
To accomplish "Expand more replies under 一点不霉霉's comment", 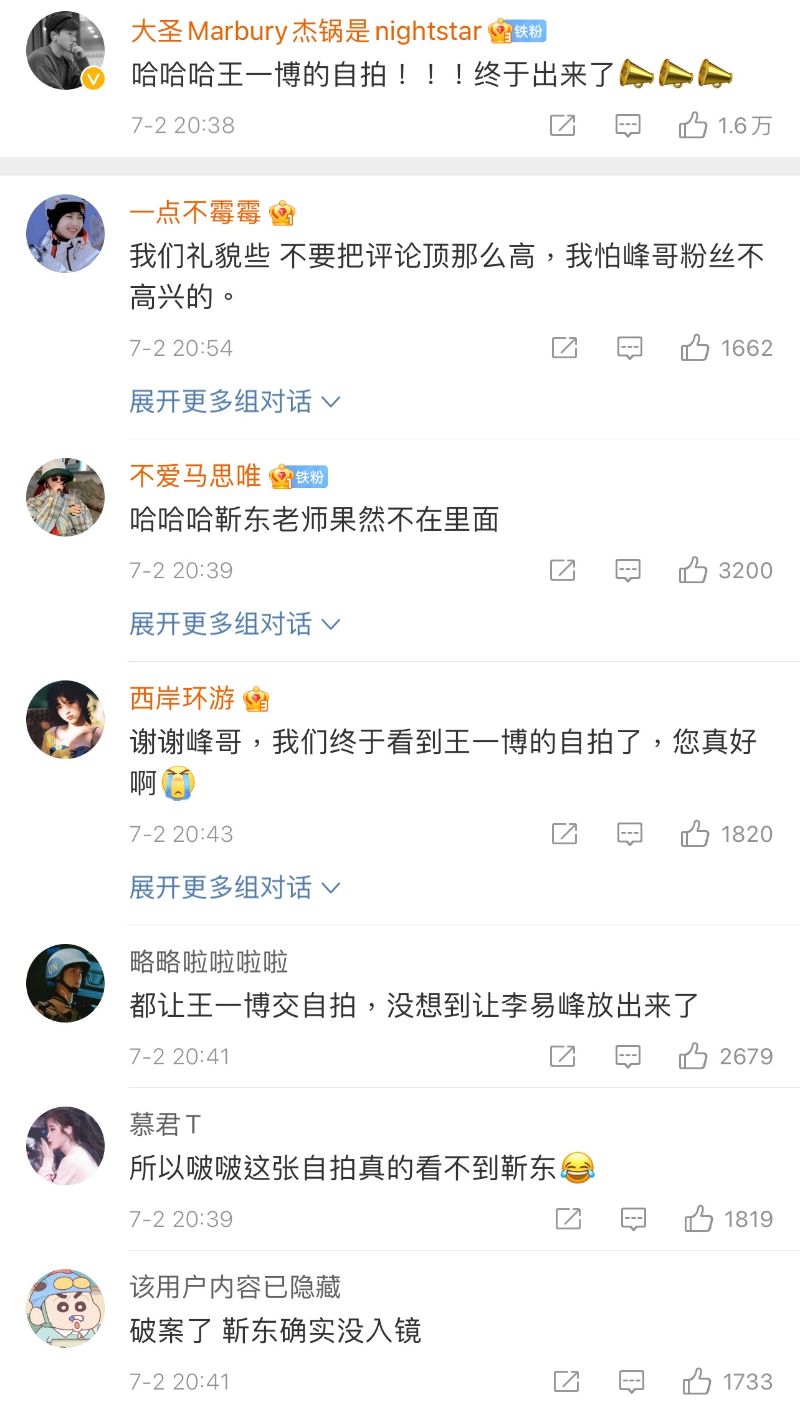I will 234,402.
